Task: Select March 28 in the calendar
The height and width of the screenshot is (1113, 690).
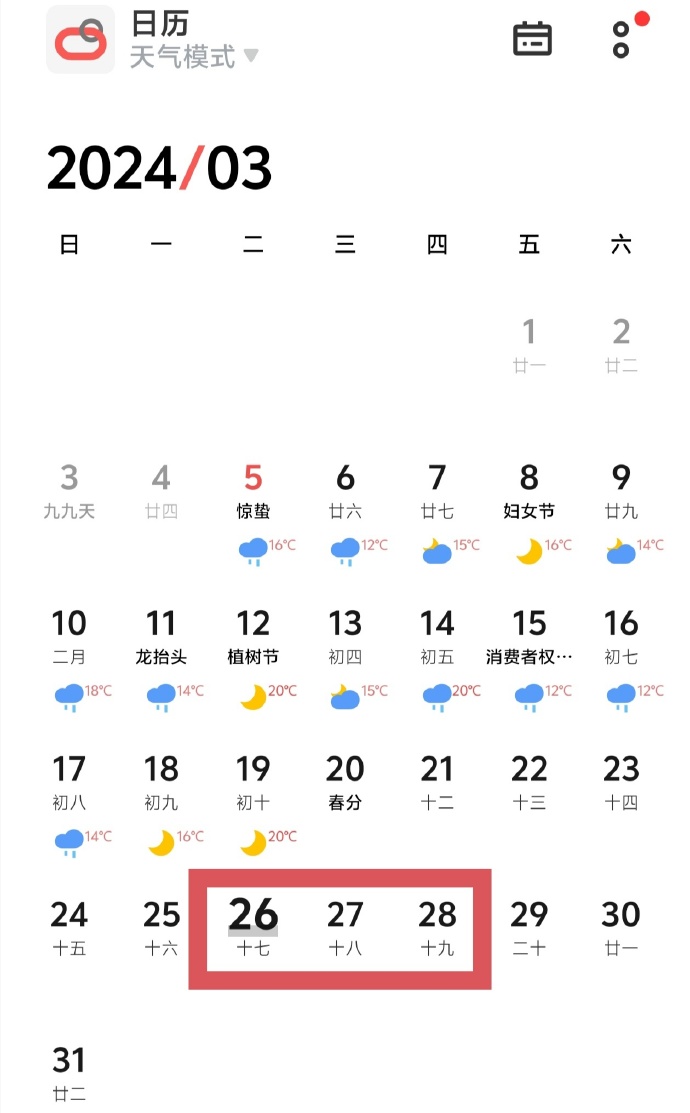Action: pos(437,927)
